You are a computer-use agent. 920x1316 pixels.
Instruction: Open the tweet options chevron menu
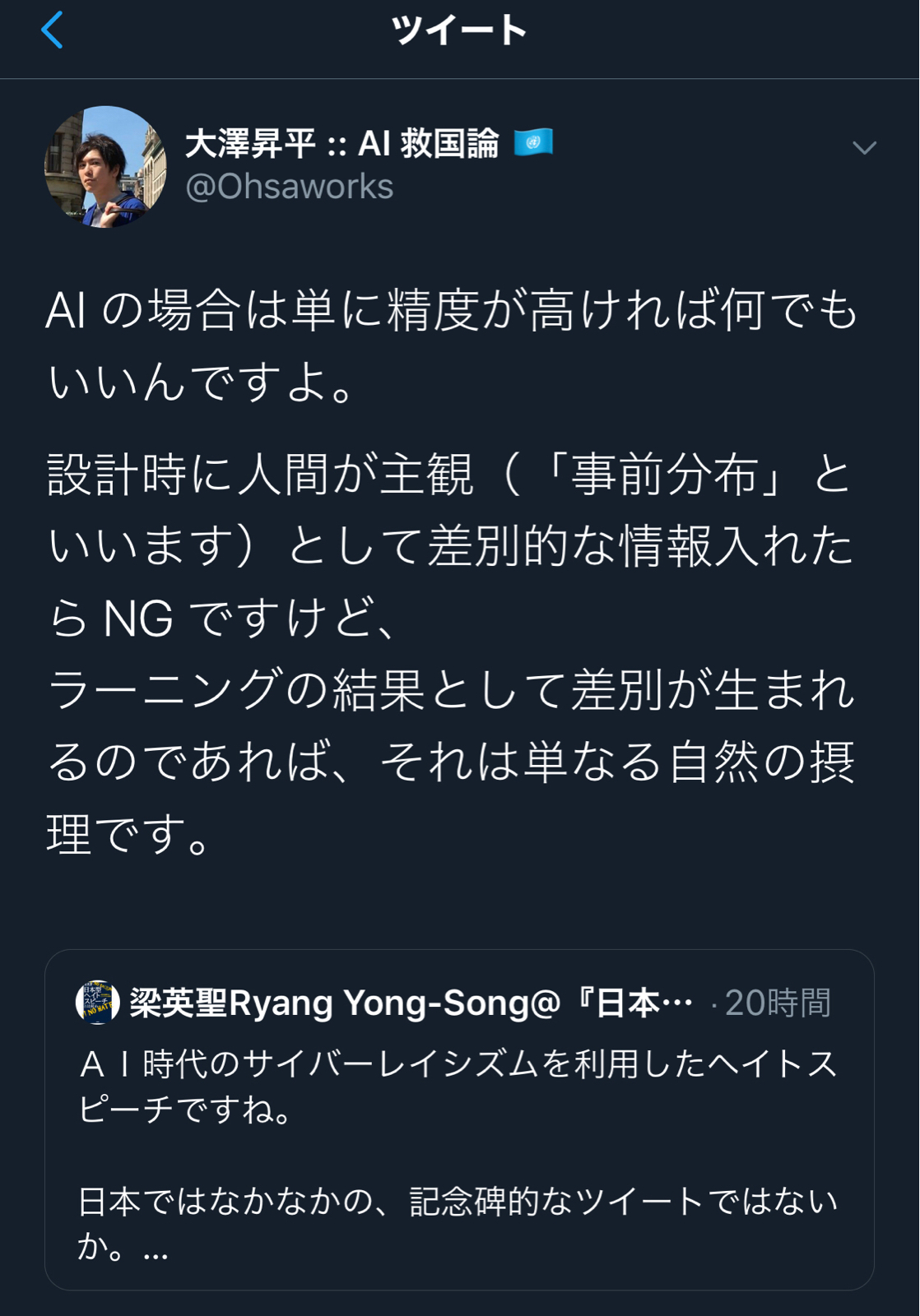[x=864, y=148]
